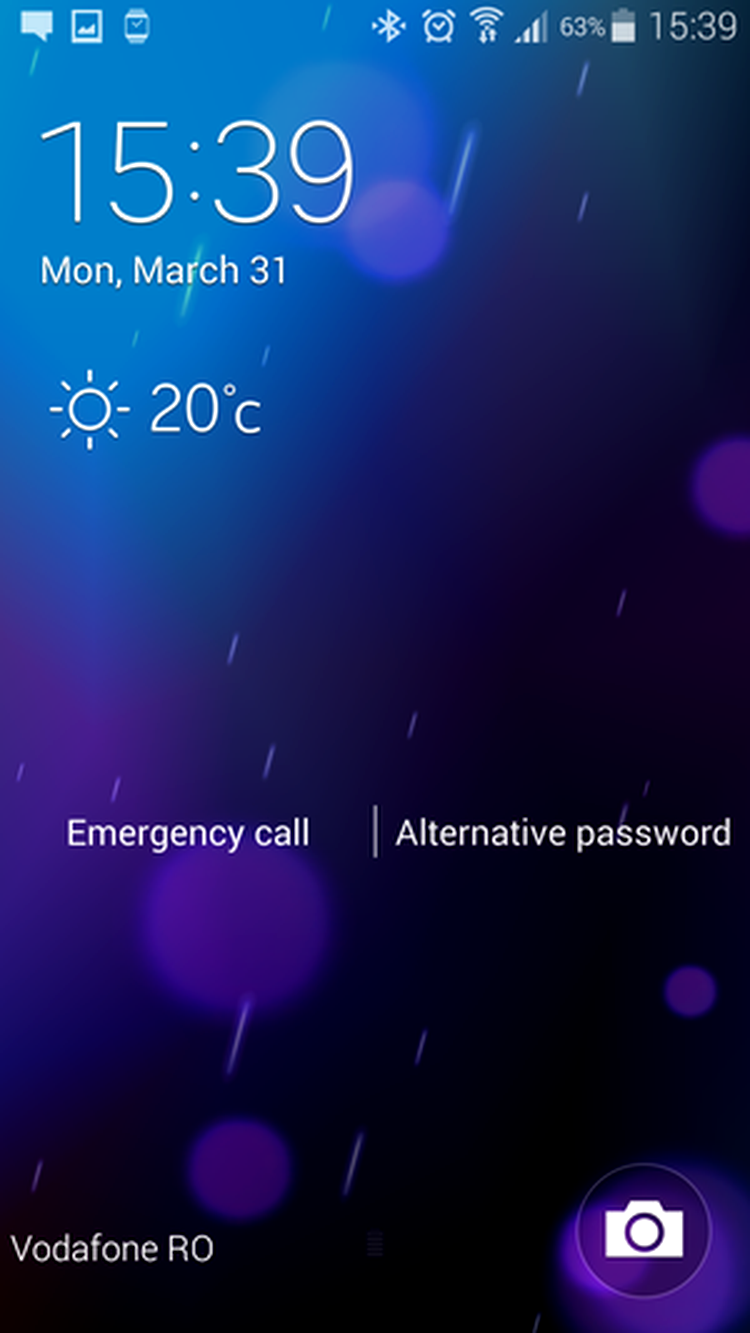Open the weather widget showing 20°c
Image resolution: width=750 pixels, height=1333 pixels.
[x=158, y=409]
